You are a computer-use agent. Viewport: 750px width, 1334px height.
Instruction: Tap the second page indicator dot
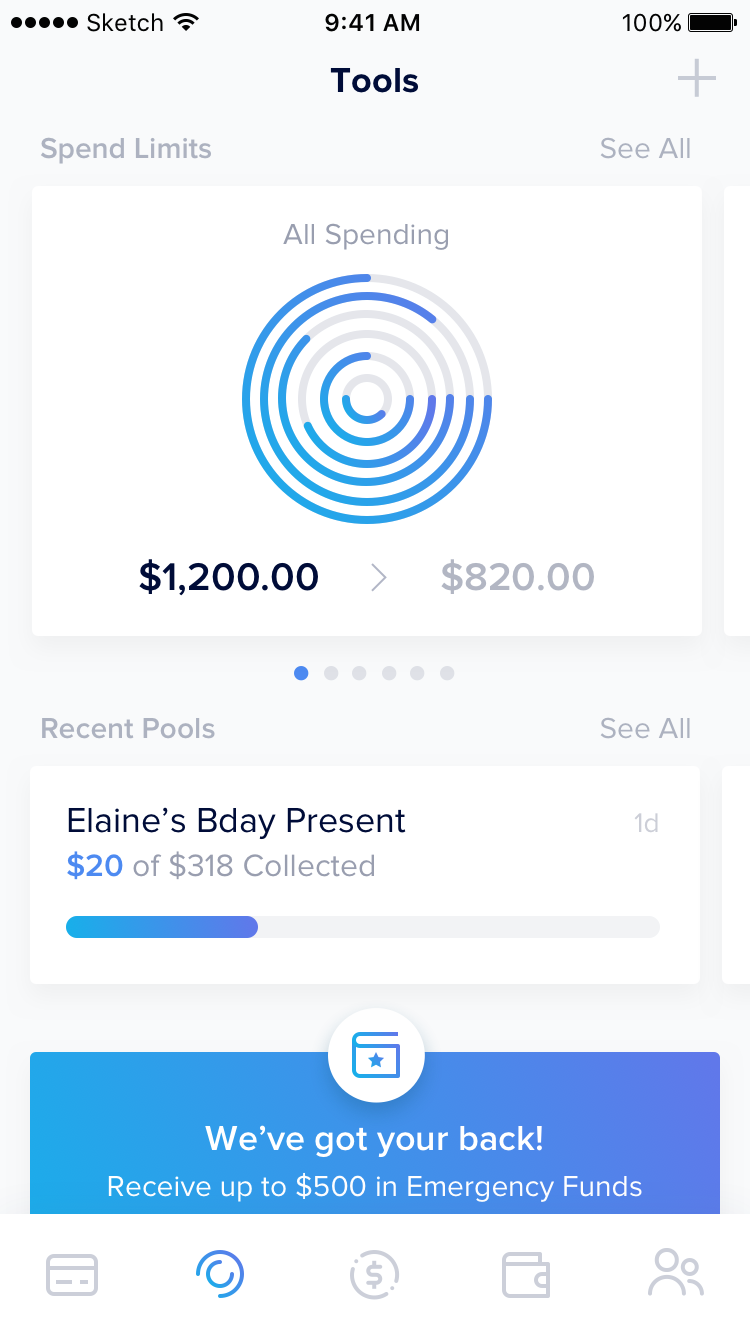[x=331, y=673]
